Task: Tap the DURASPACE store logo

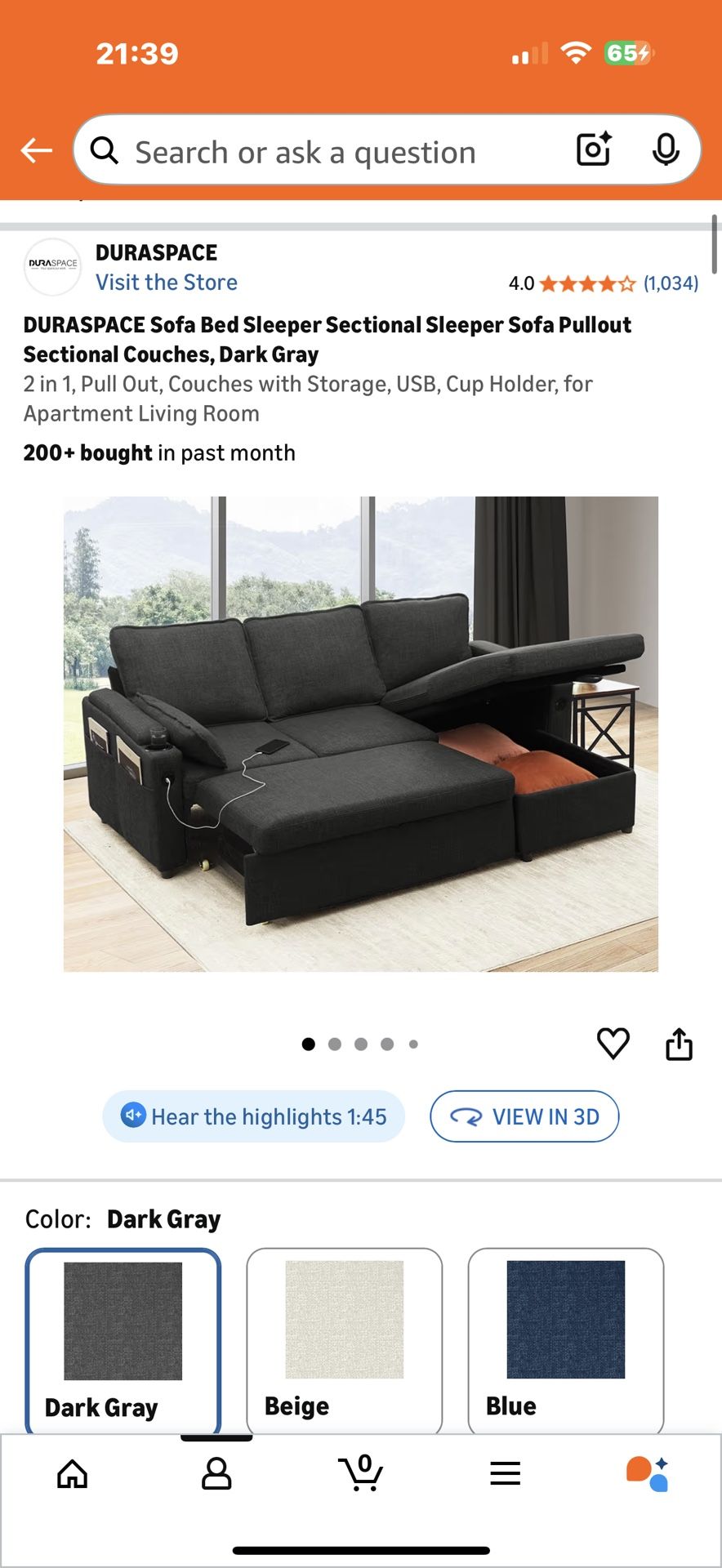Action: (x=52, y=266)
